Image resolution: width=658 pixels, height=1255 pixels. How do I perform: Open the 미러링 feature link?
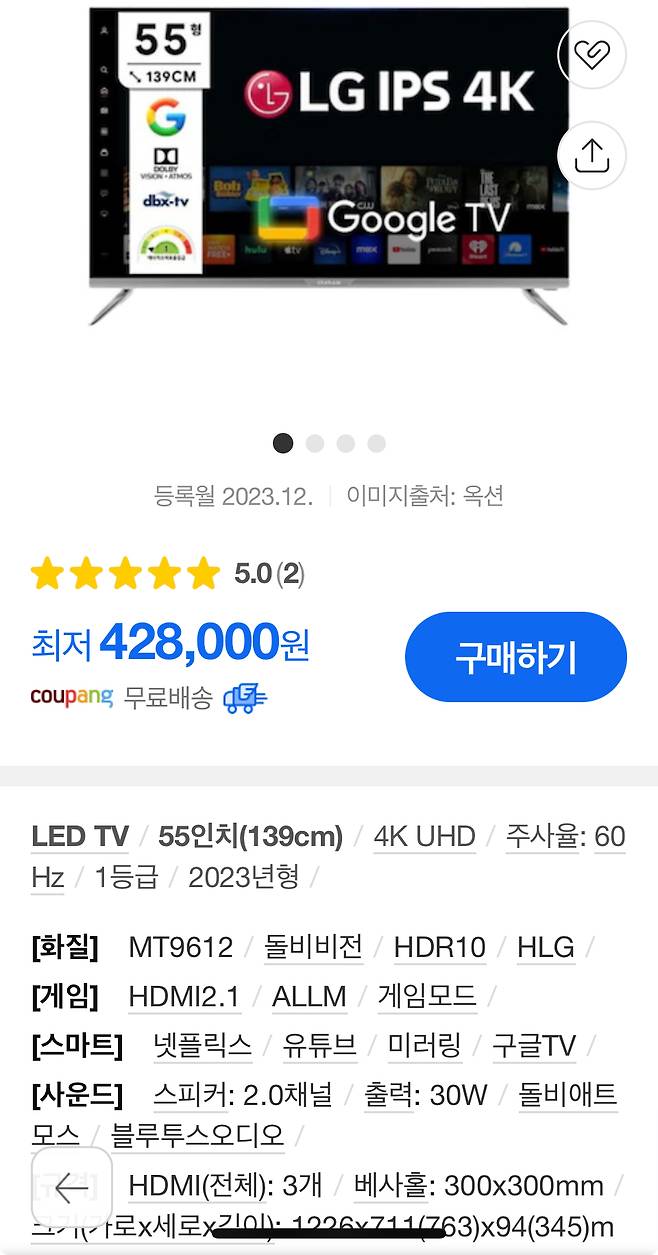425,1046
